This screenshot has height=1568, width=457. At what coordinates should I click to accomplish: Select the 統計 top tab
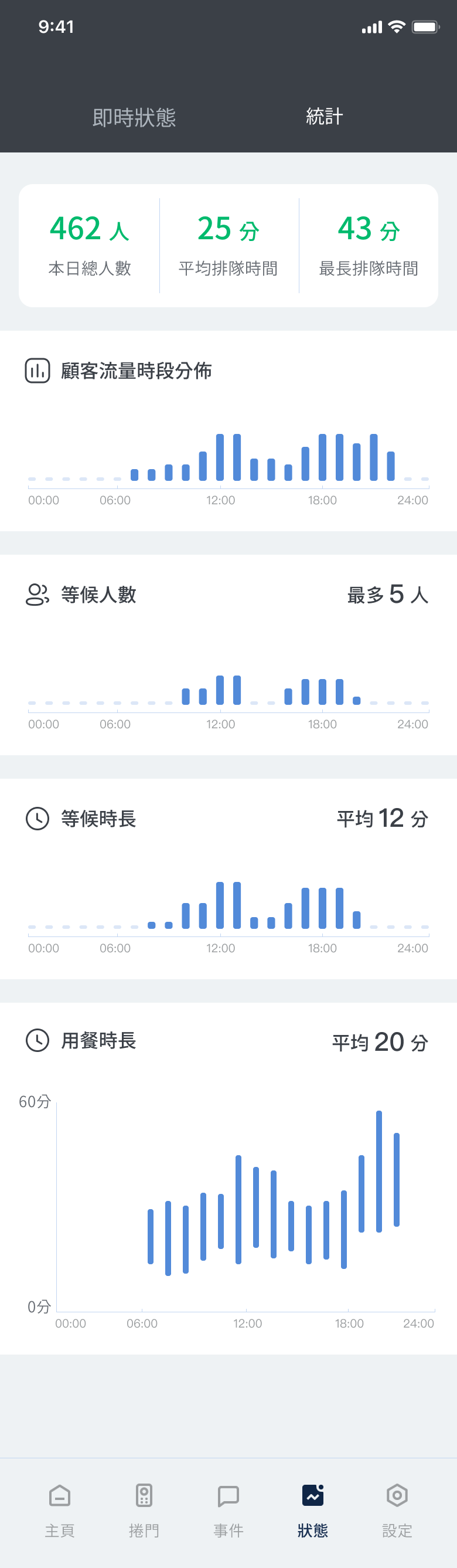click(325, 116)
